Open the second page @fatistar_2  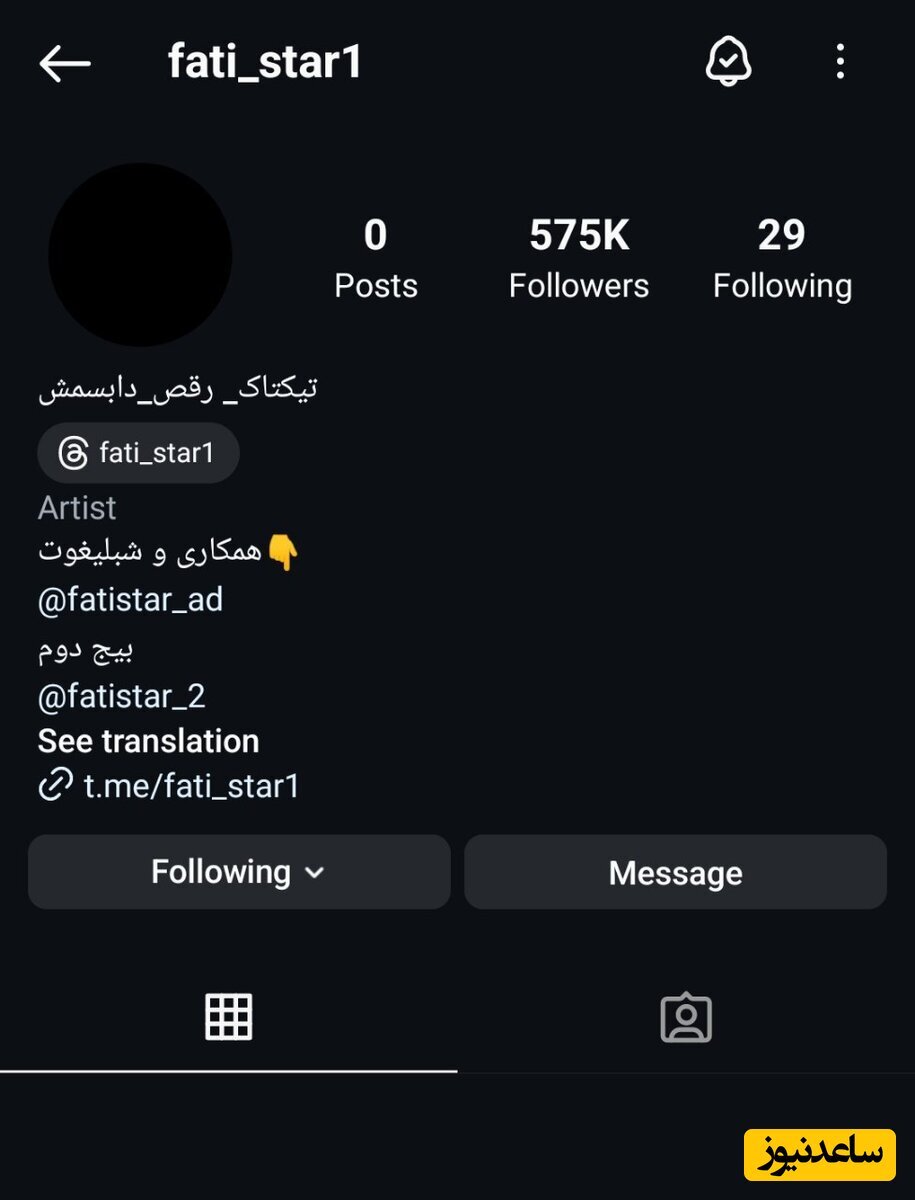click(121, 696)
